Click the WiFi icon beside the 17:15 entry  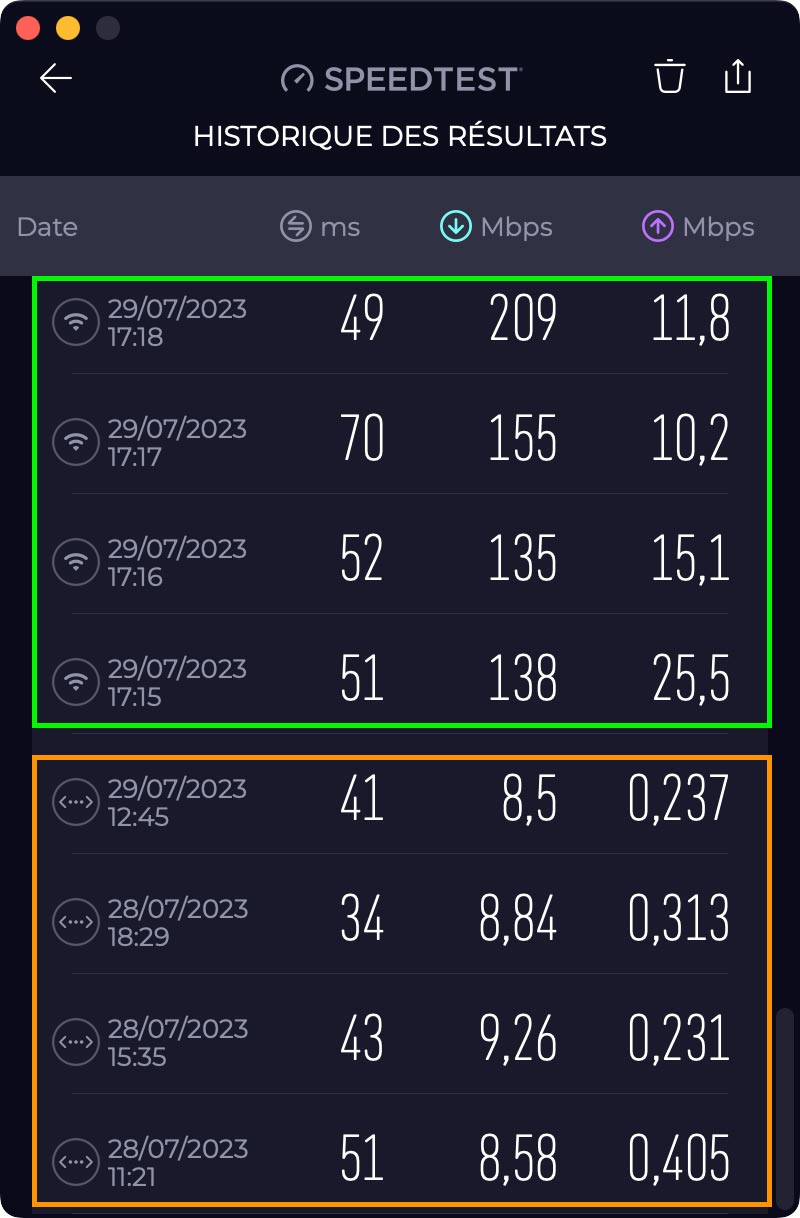click(76, 681)
